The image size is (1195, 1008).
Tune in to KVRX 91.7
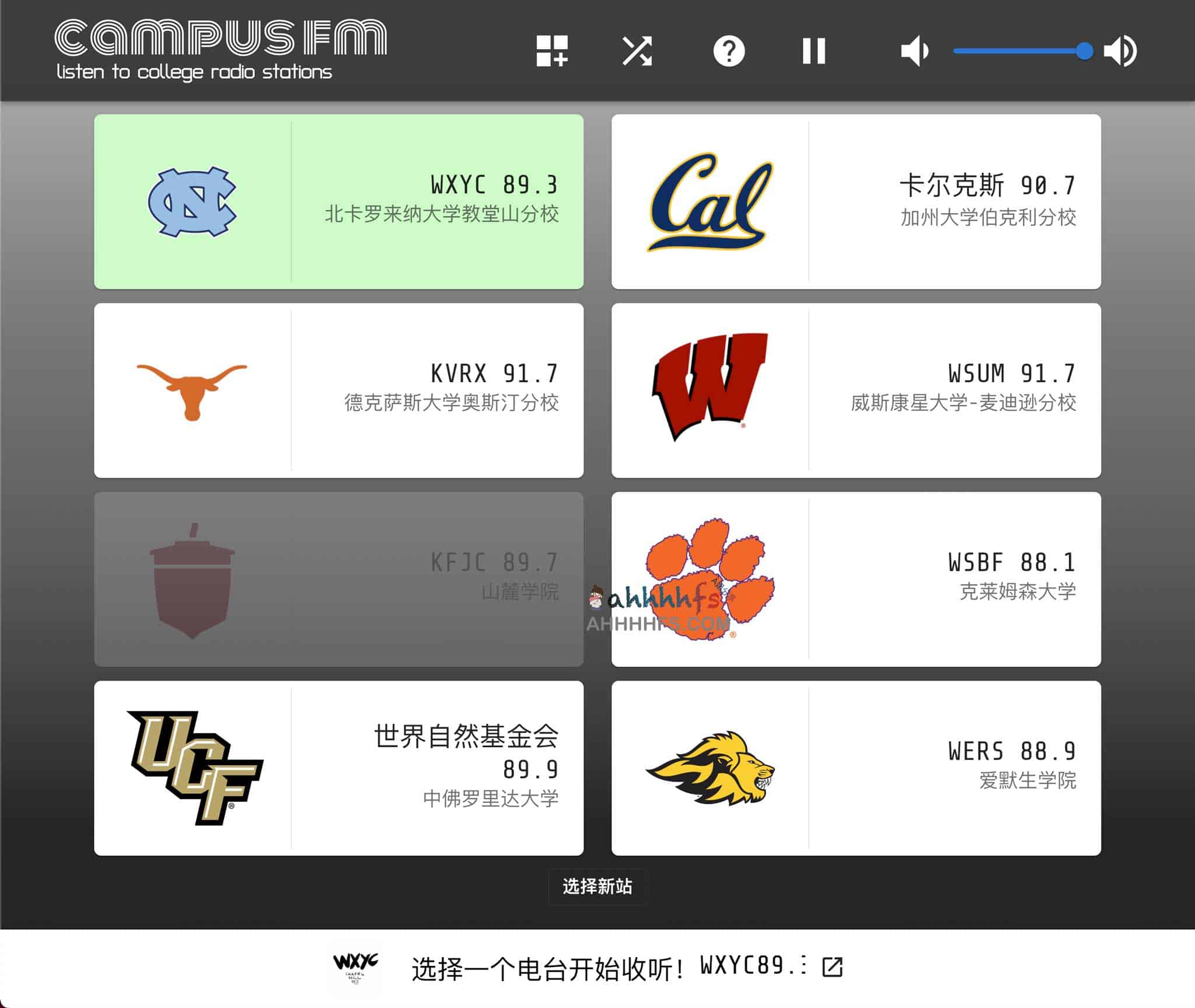[x=338, y=390]
